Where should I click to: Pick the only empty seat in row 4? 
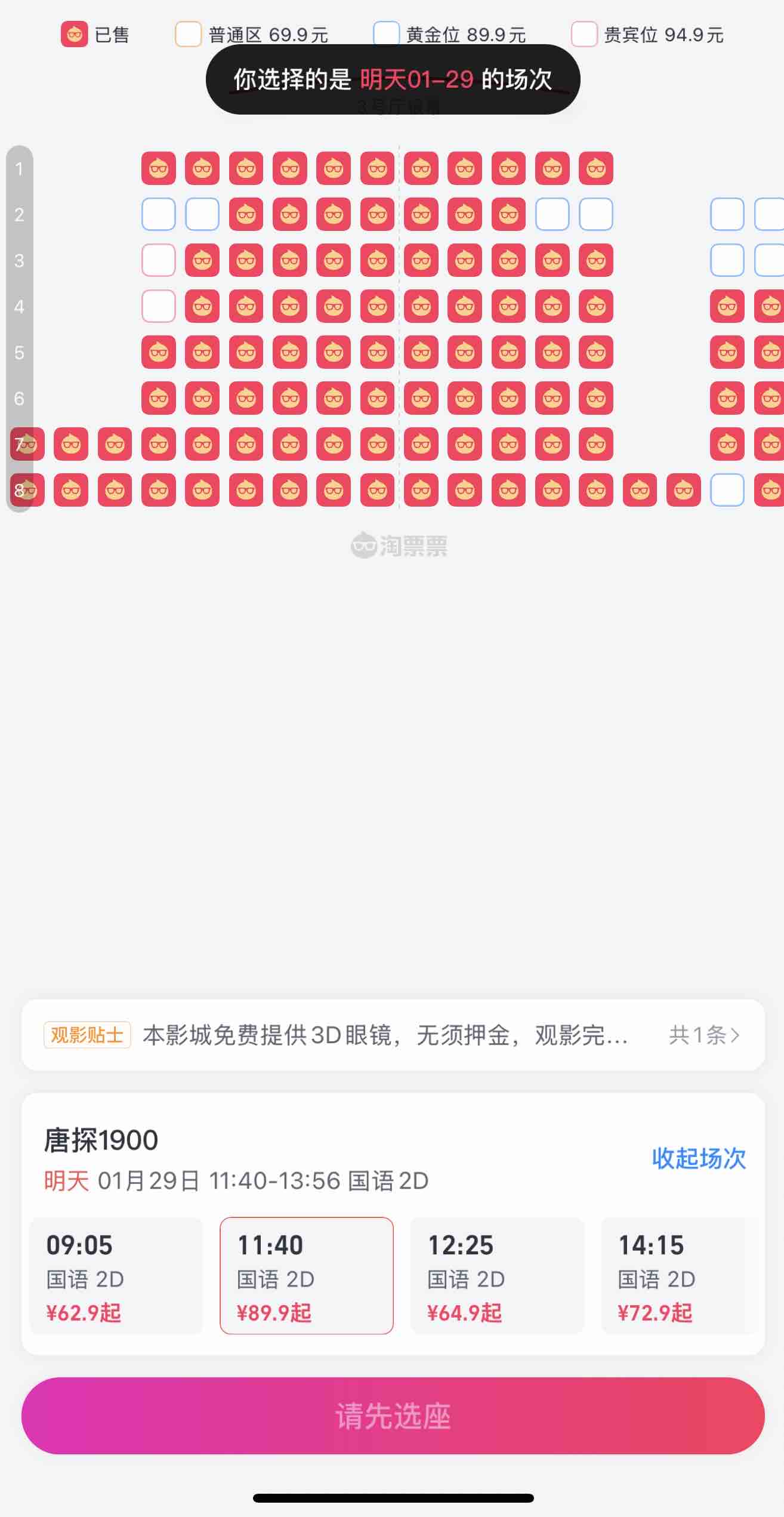(159, 306)
